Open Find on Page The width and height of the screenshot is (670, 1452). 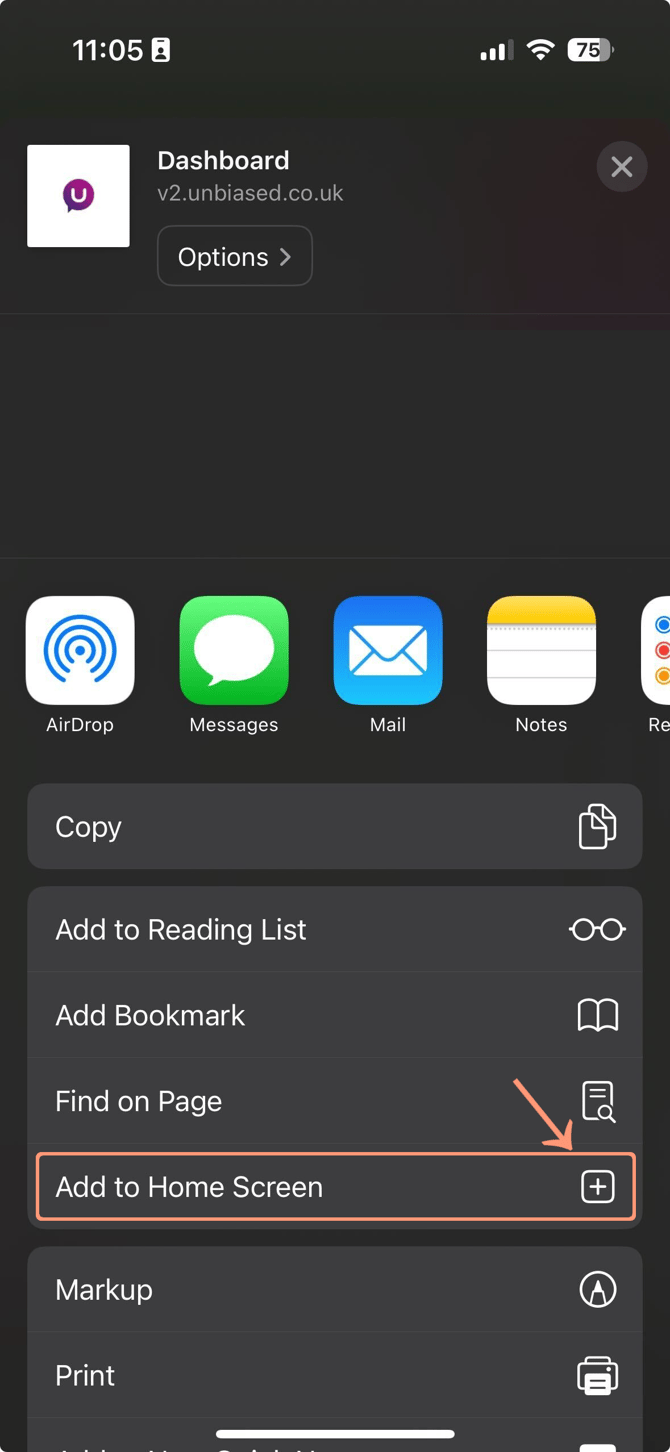click(335, 1102)
